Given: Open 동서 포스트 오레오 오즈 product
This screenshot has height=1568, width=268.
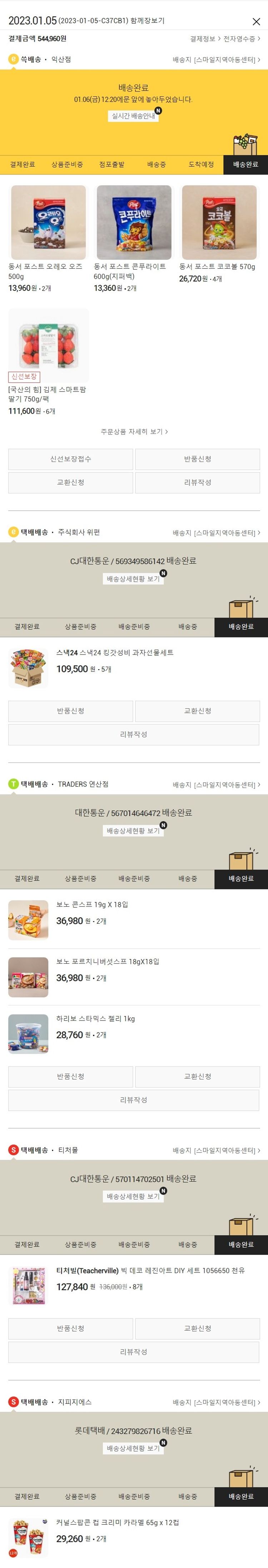Looking at the screenshot, I should [x=48, y=223].
